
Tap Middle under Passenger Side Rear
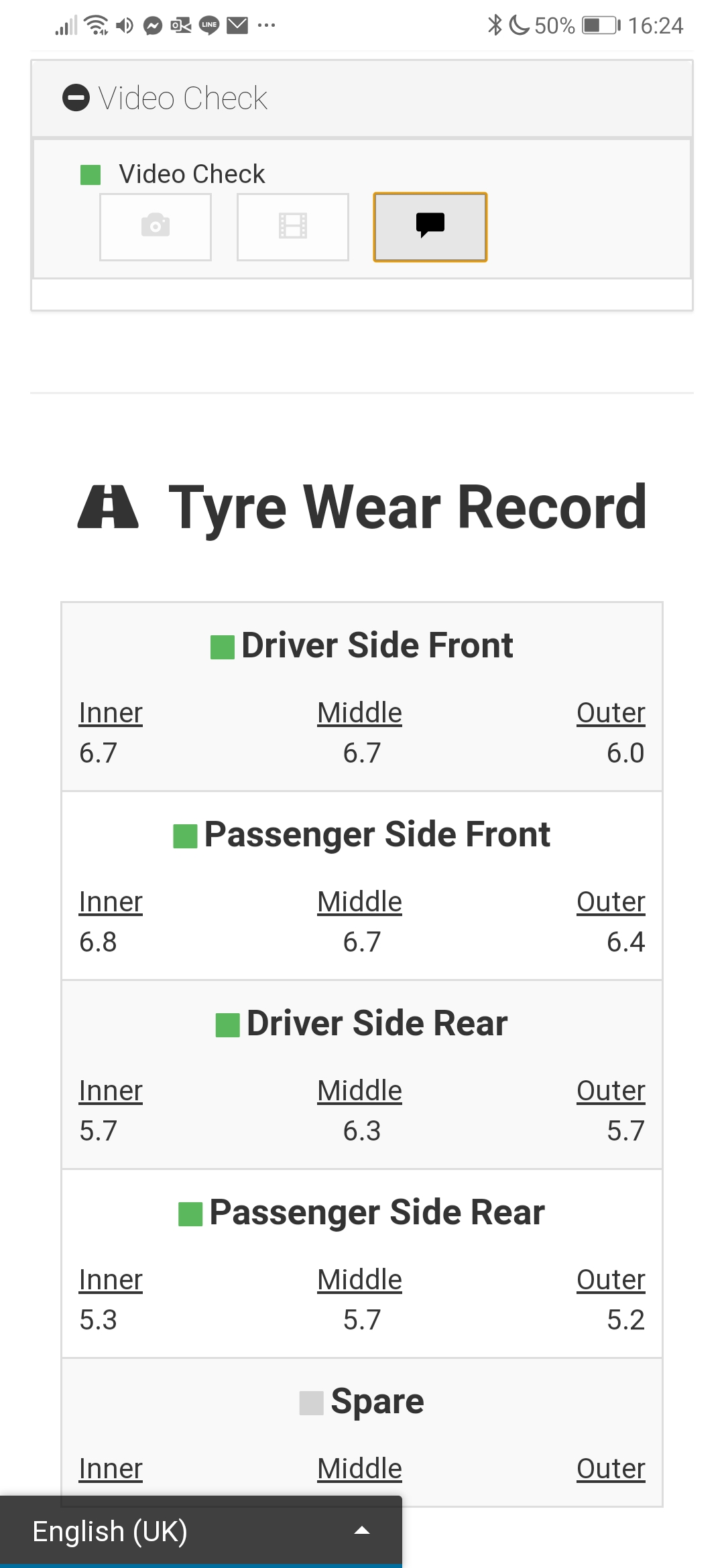point(360,1280)
